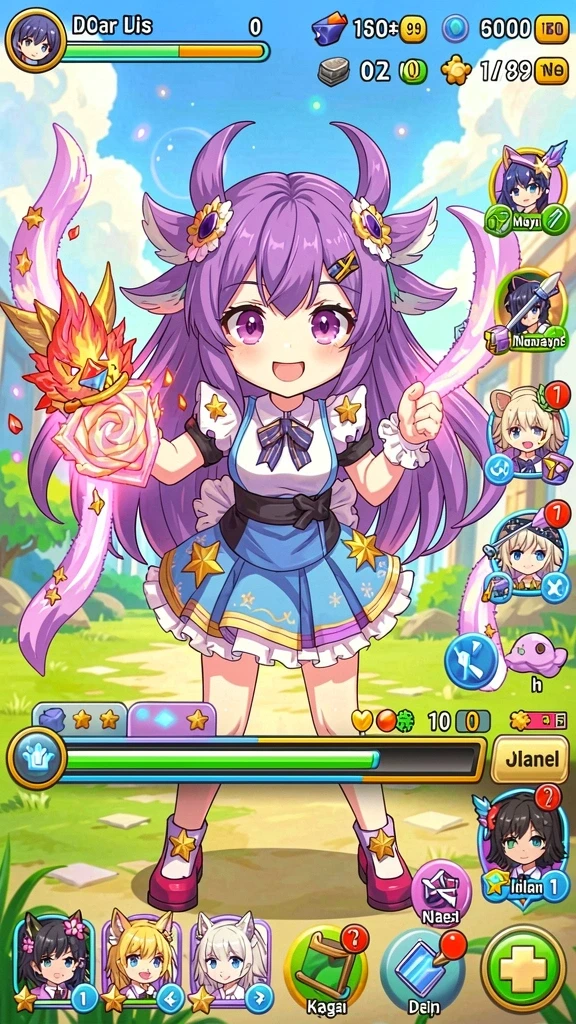Tap the purple slime pet

(536, 656)
